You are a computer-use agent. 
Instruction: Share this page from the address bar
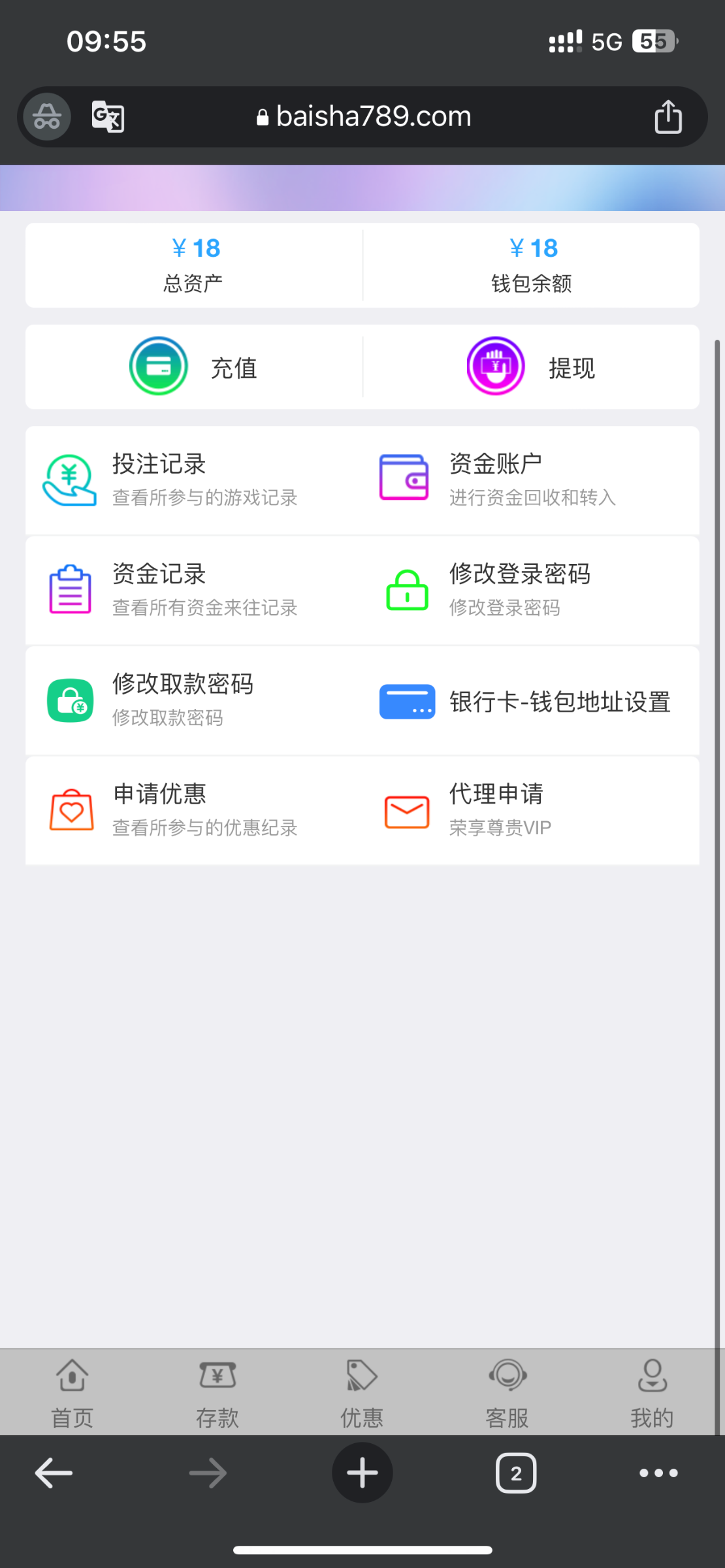(668, 117)
